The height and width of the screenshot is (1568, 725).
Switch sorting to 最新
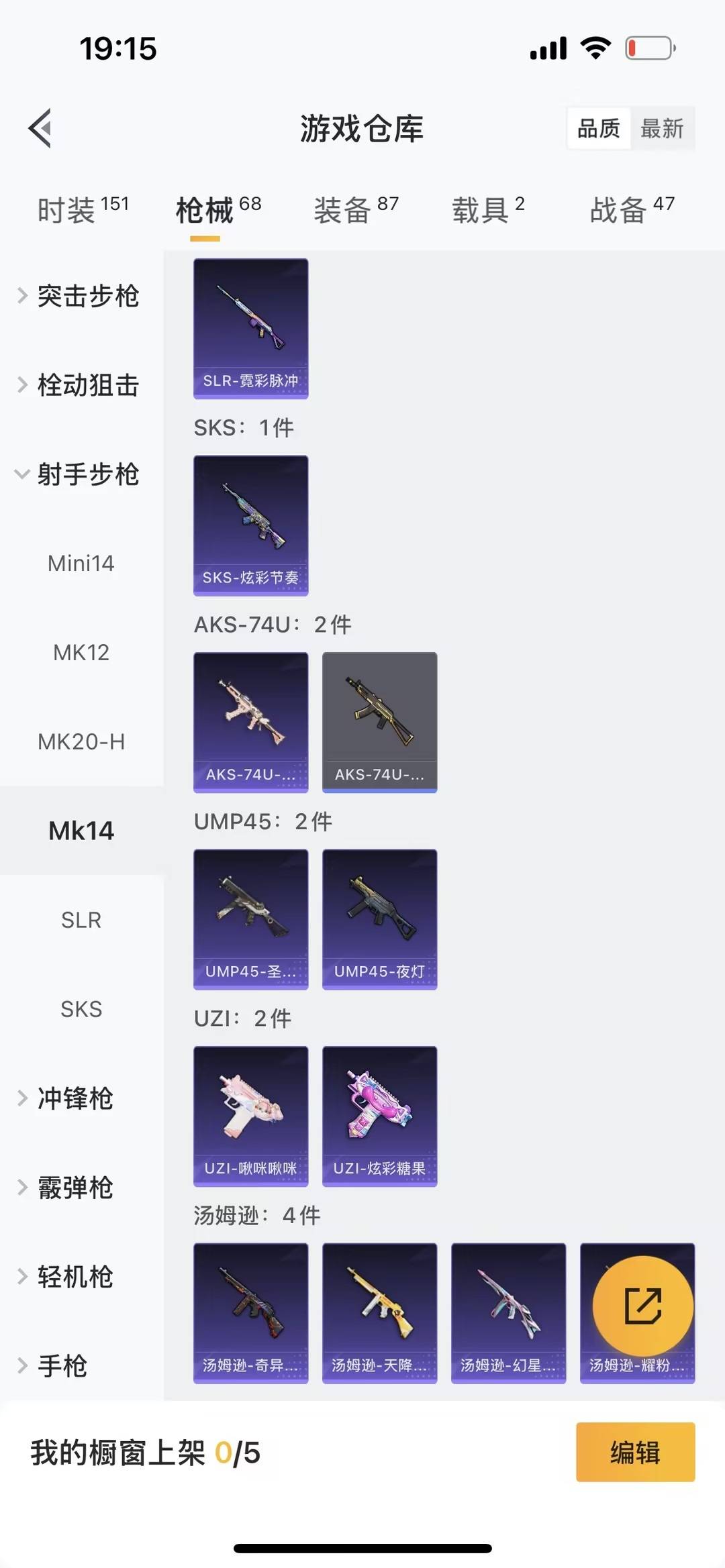pos(663,129)
